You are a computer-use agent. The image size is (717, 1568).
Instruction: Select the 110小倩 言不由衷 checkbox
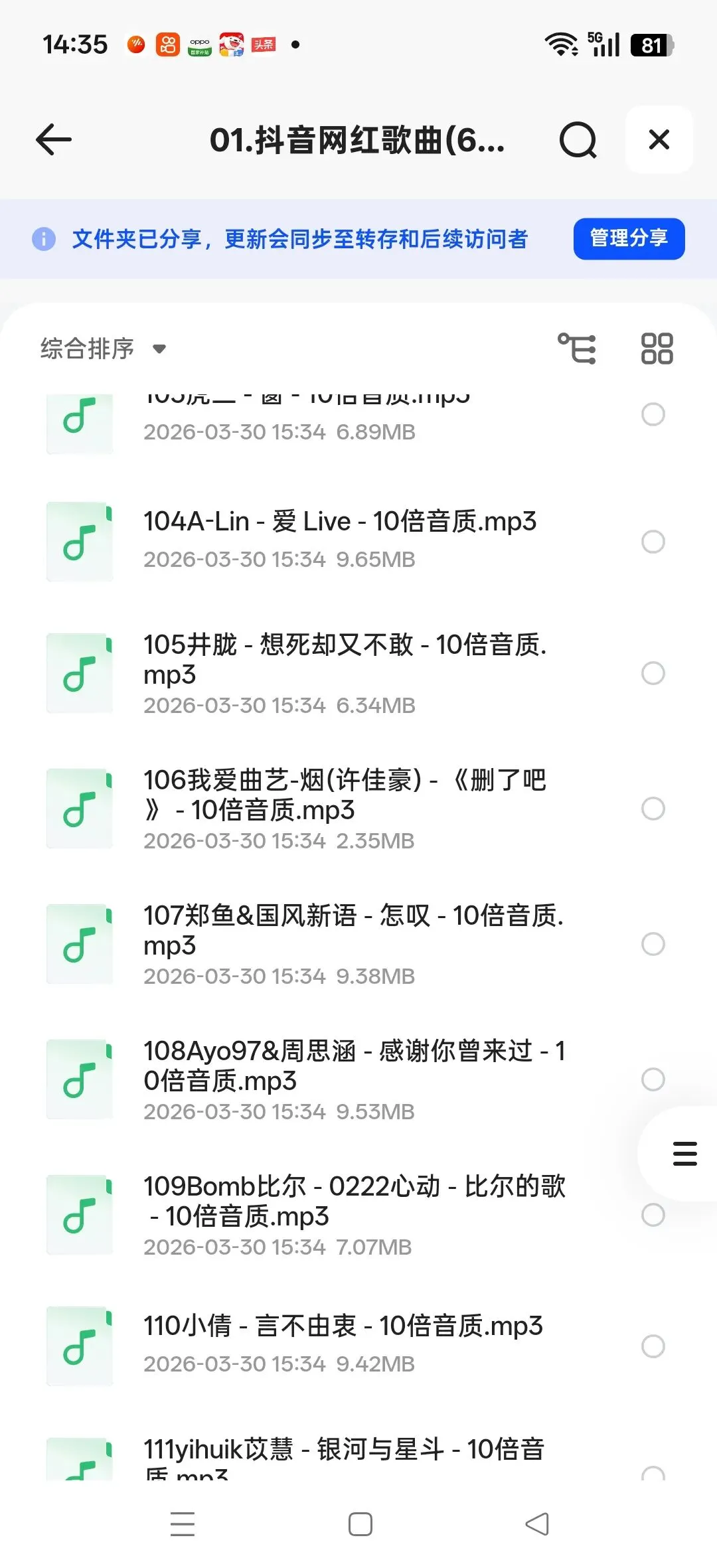(653, 1346)
